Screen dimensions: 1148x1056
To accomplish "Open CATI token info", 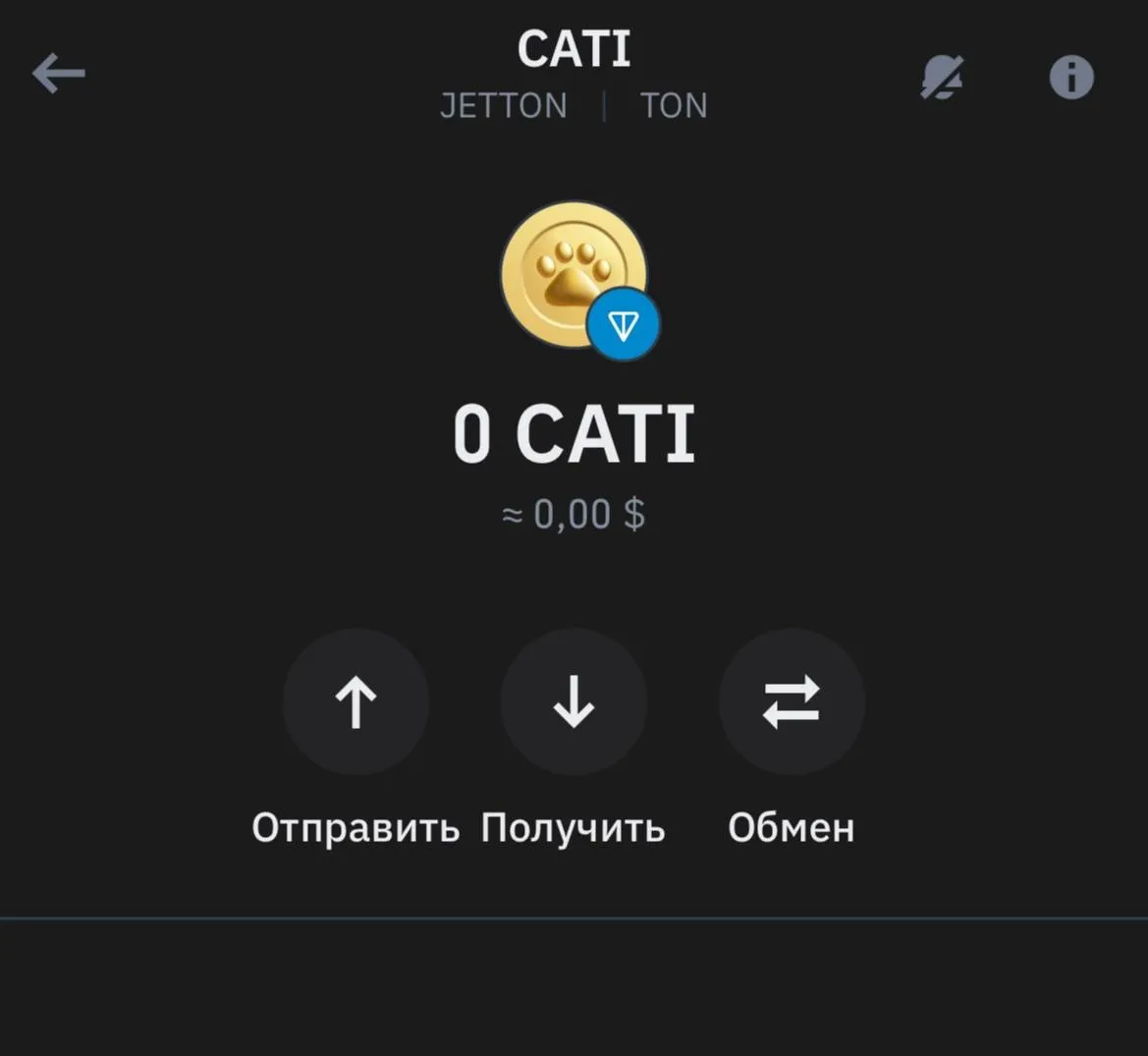I will pyautogui.click(x=1070, y=77).
